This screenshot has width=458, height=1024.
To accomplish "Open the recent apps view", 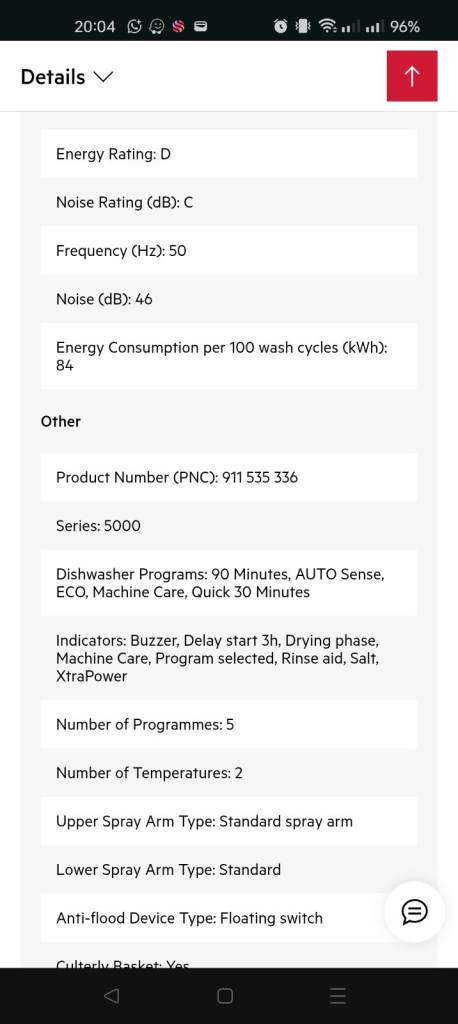I will point(338,995).
